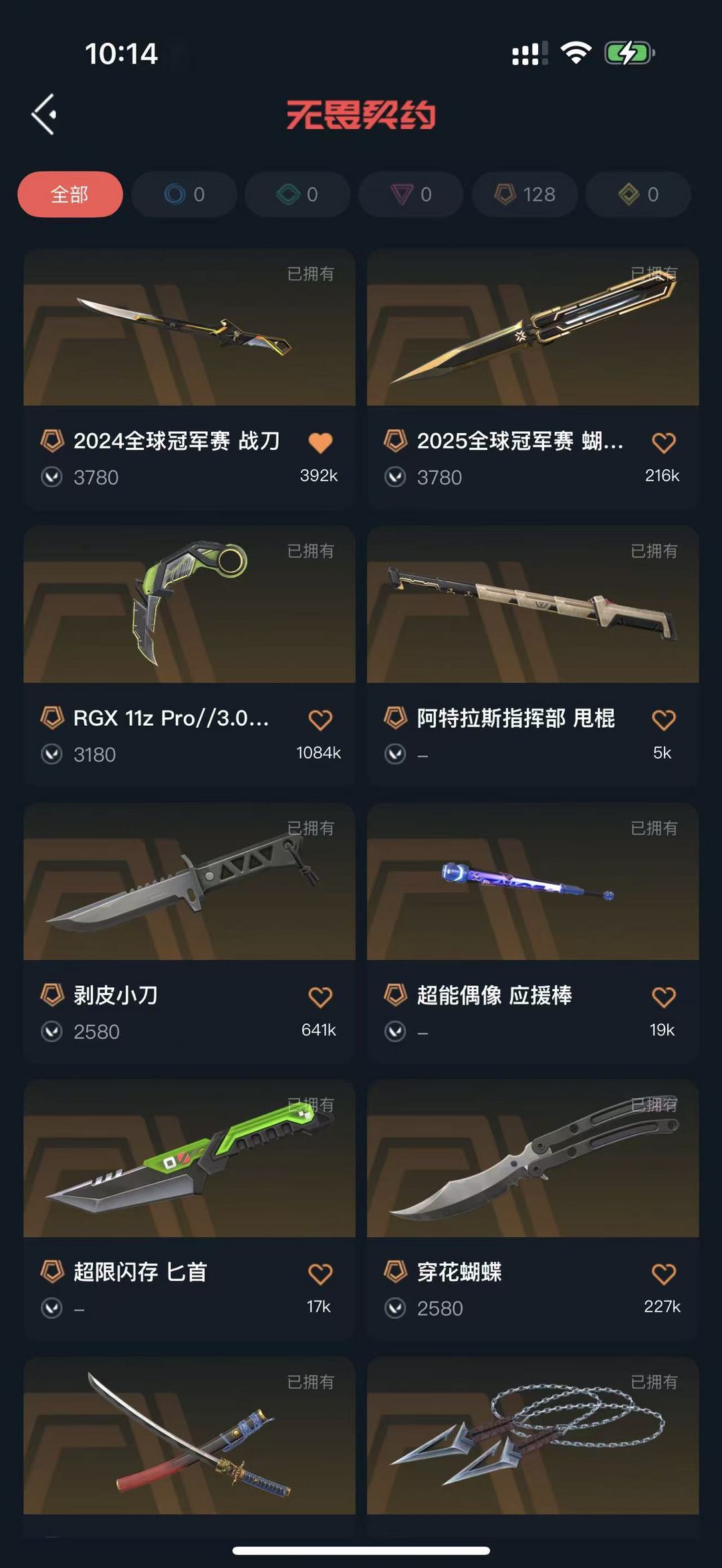Open the RGX 11z Pro//3.0 karambit card
The image size is (722, 1568).
pyautogui.click(x=189, y=656)
